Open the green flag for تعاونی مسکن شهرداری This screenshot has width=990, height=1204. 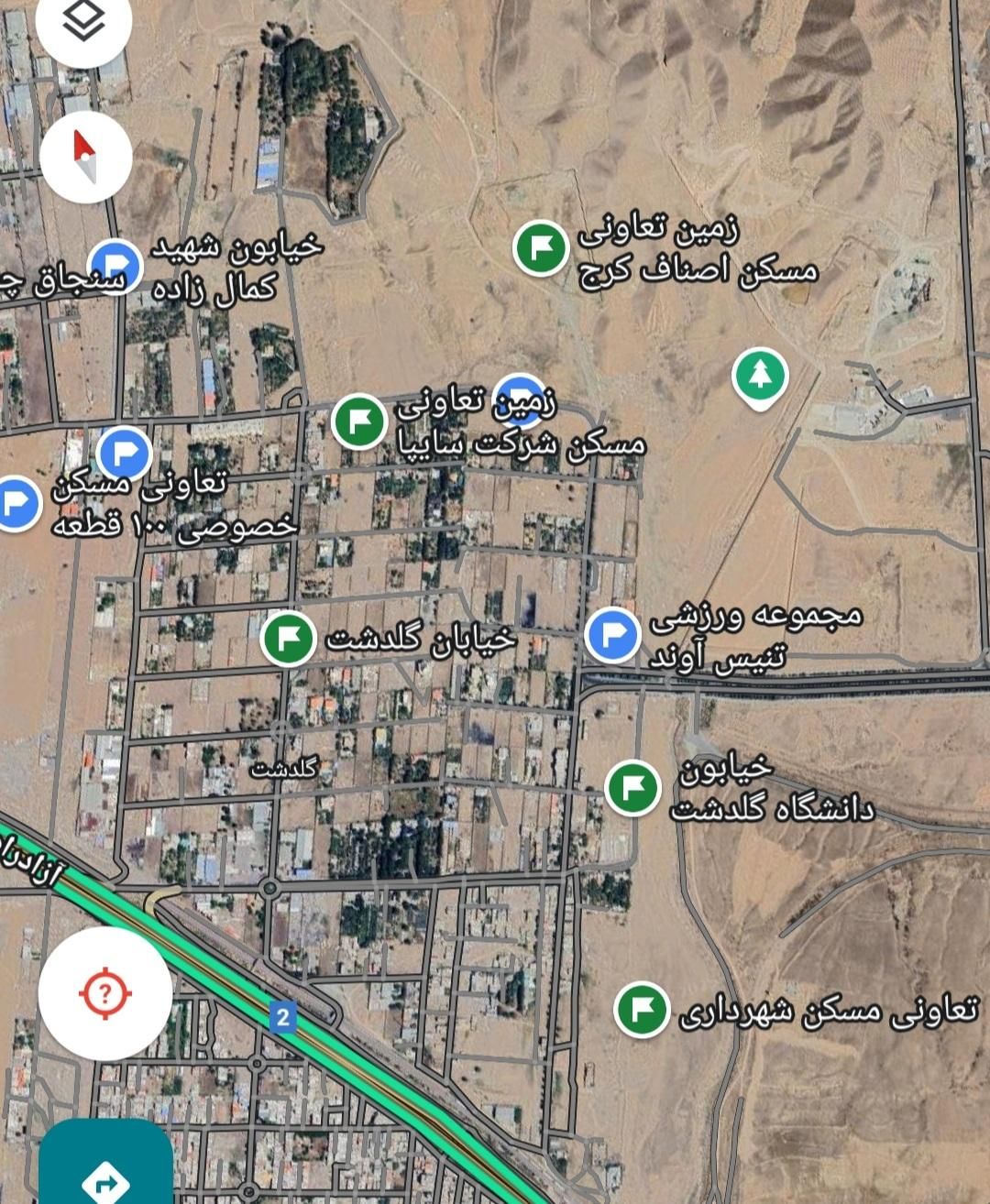pyautogui.click(x=642, y=1009)
